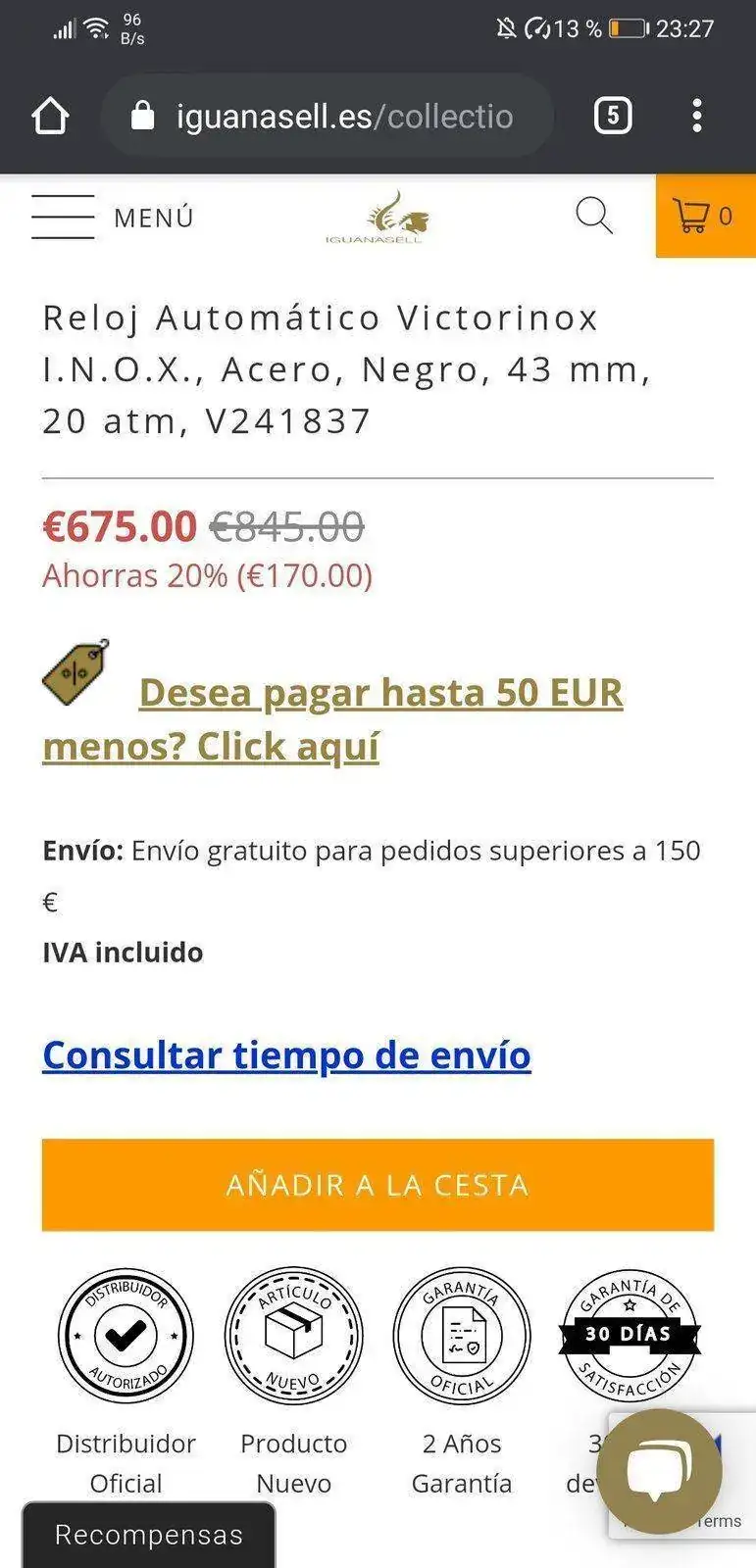This screenshot has height=1568, width=756.
Task: View the shopping cart
Action: click(704, 216)
